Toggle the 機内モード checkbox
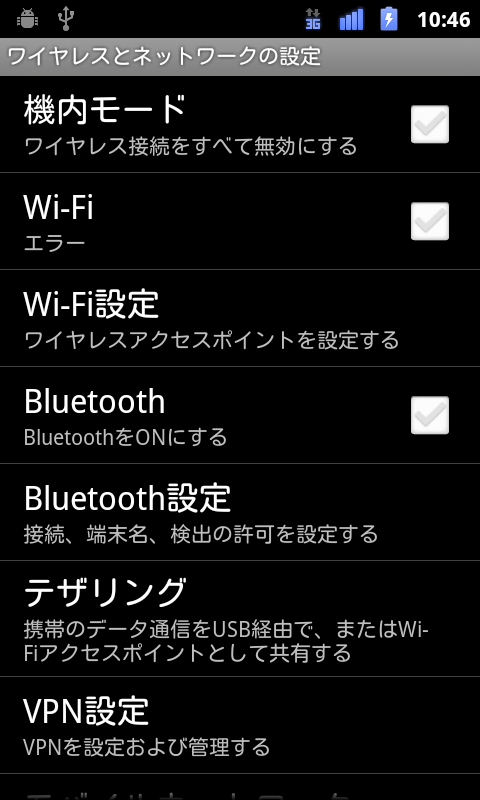Image resolution: width=480 pixels, height=800 pixels. pyautogui.click(x=430, y=124)
